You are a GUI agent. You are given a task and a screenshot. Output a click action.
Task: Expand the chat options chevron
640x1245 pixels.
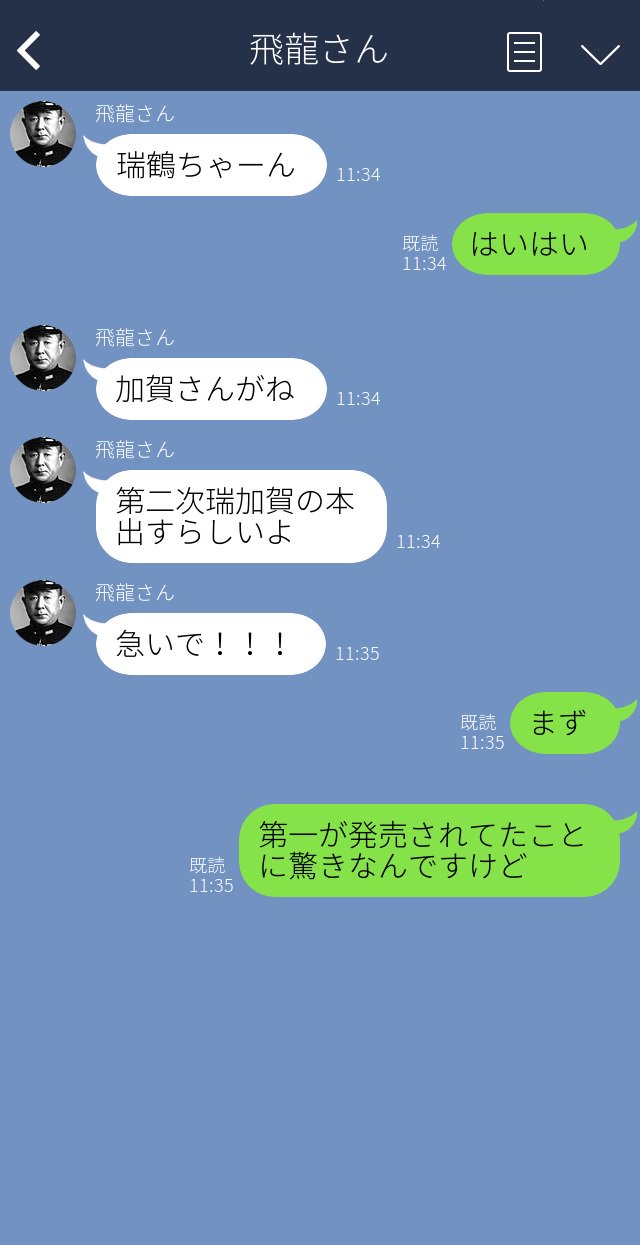click(x=600, y=53)
